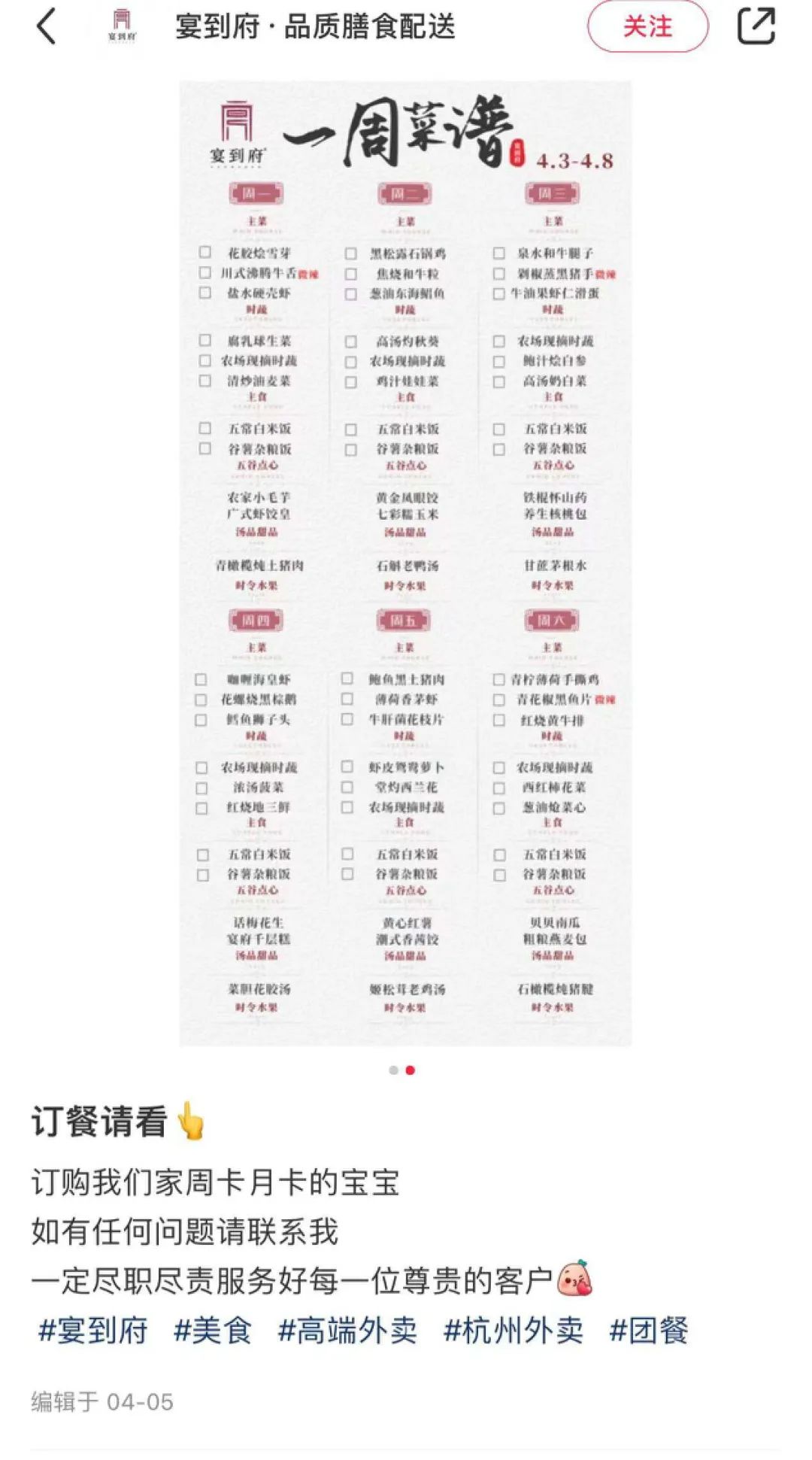
Task: Open the #团餐 hashtag
Action: point(649,1330)
